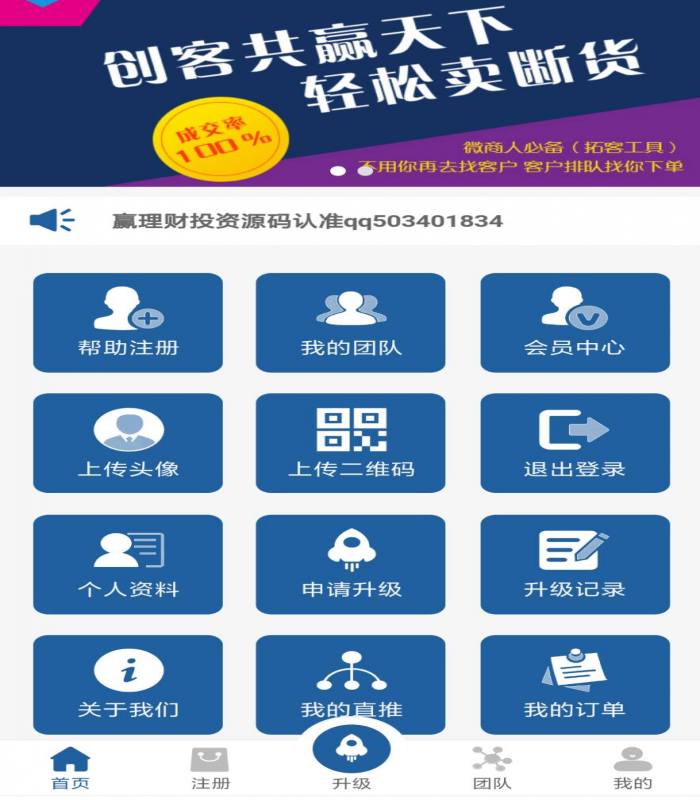Open 申请升级 tile
This screenshot has height=800, width=700.
[351, 564]
